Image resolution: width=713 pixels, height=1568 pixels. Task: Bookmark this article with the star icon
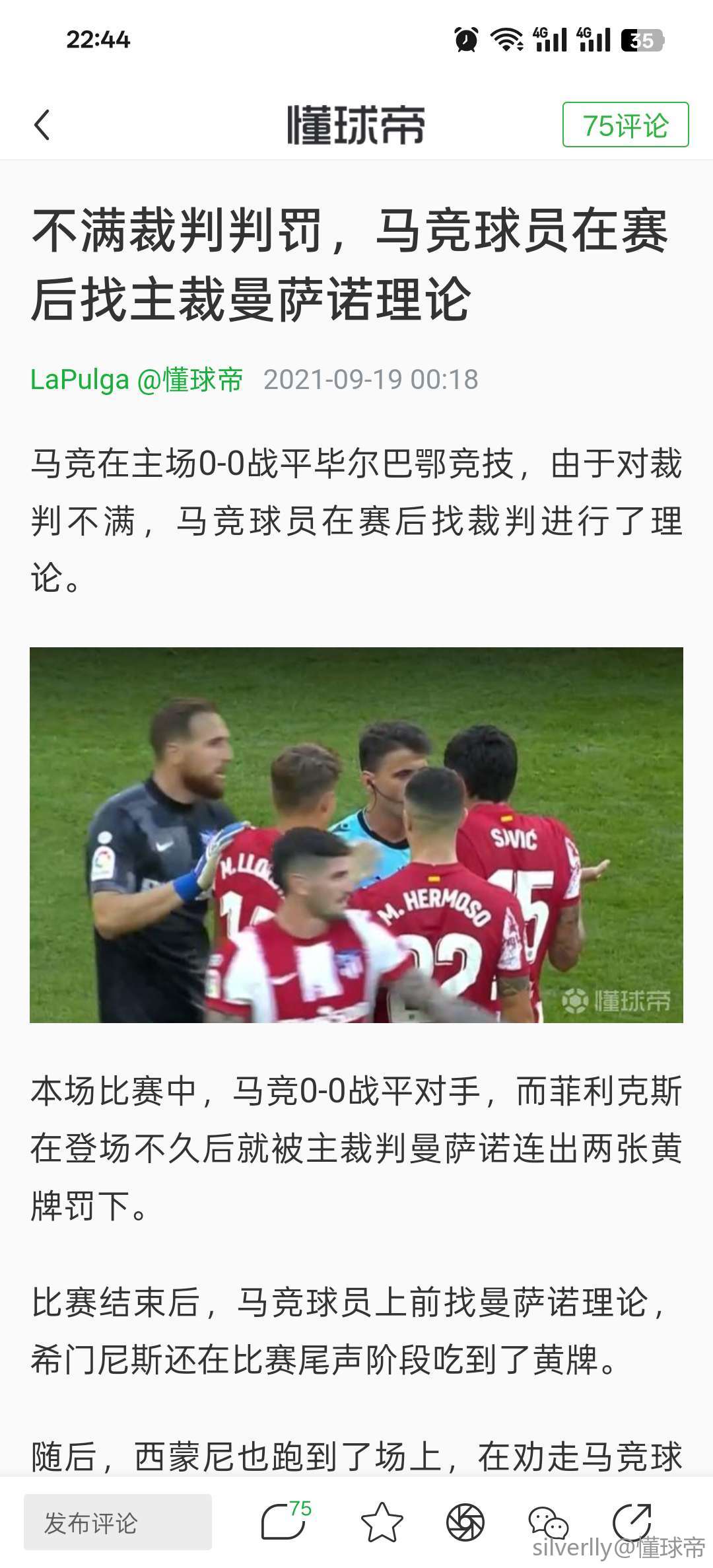382,1522
